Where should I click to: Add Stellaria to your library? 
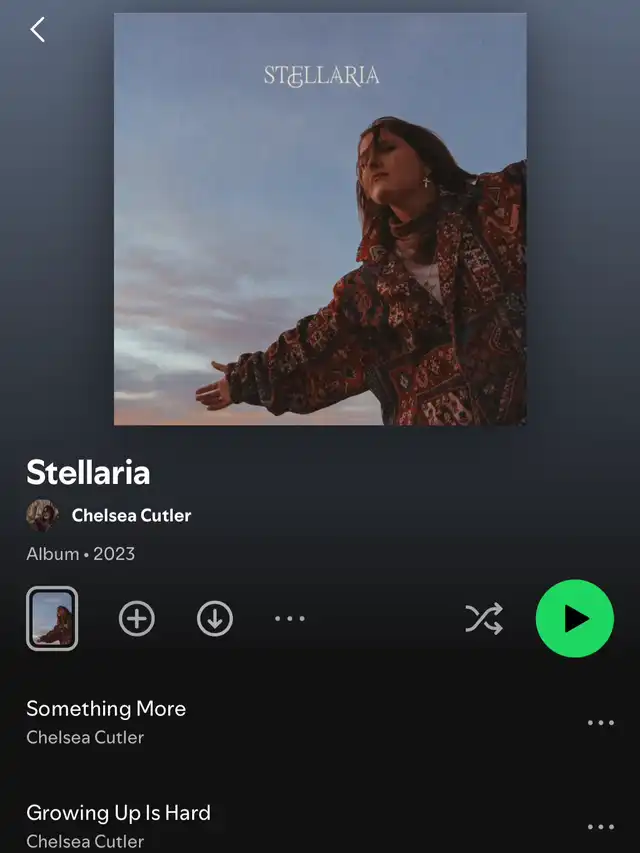click(x=137, y=619)
